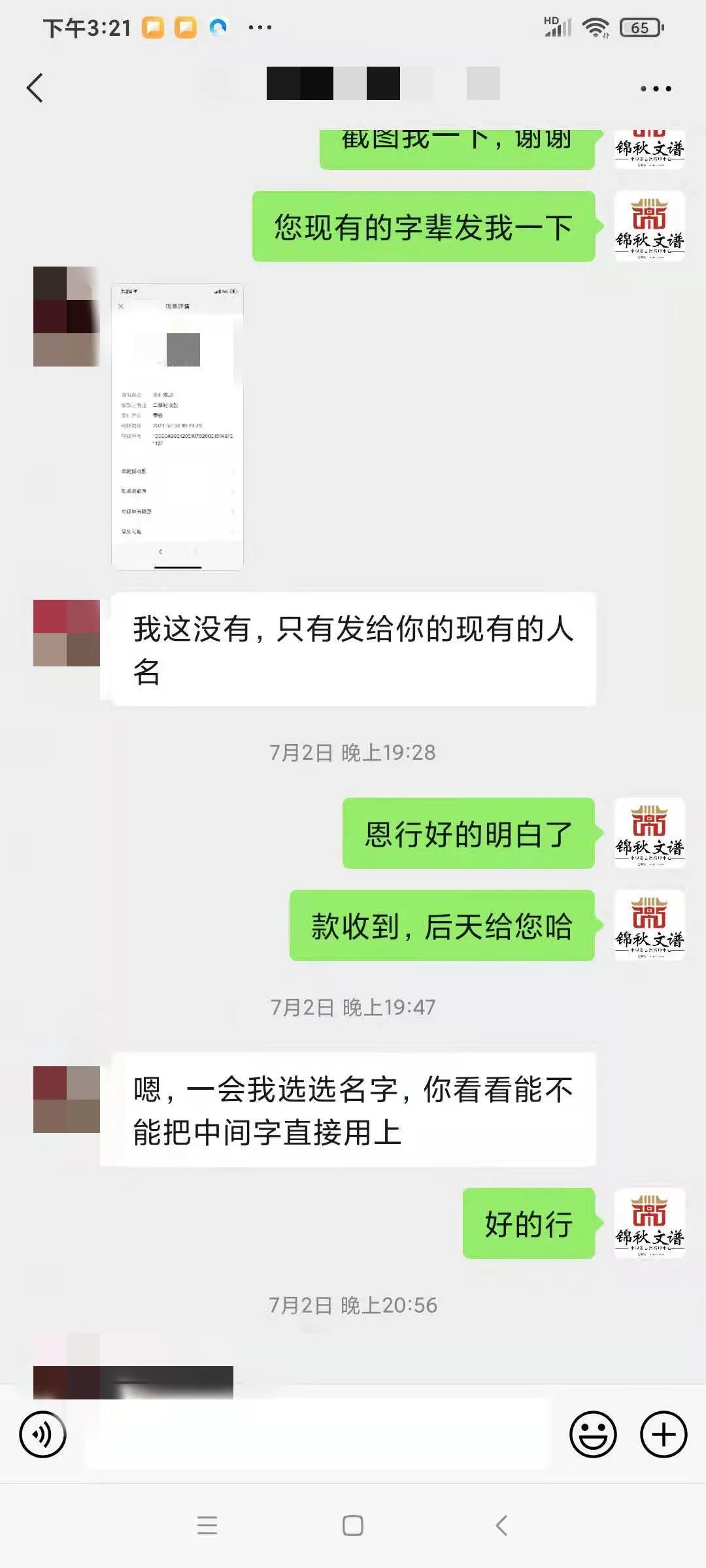Viewport: 706px width, 1568px height.
Task: Open system recent apps button
Action: click(x=207, y=1526)
